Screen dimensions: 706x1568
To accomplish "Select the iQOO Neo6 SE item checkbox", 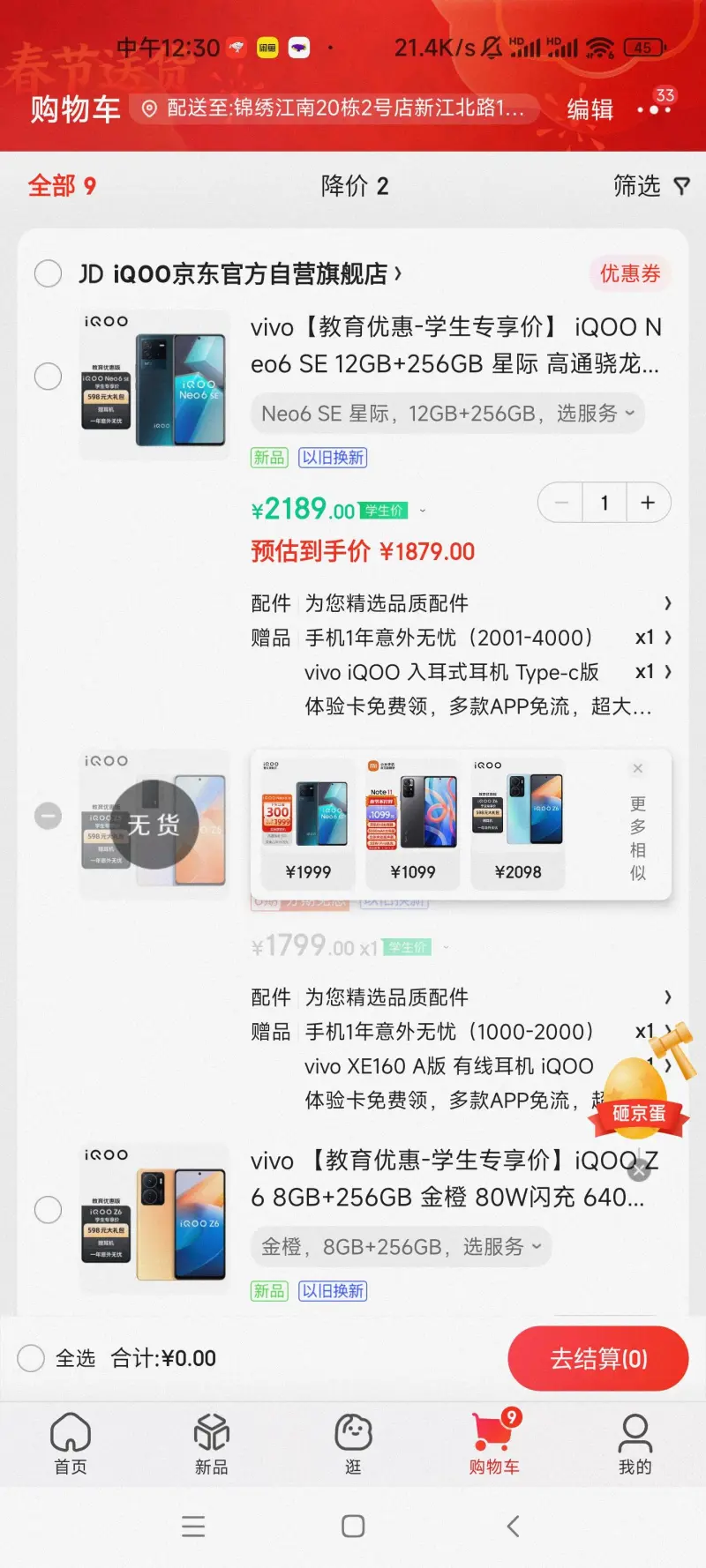I will click(48, 377).
